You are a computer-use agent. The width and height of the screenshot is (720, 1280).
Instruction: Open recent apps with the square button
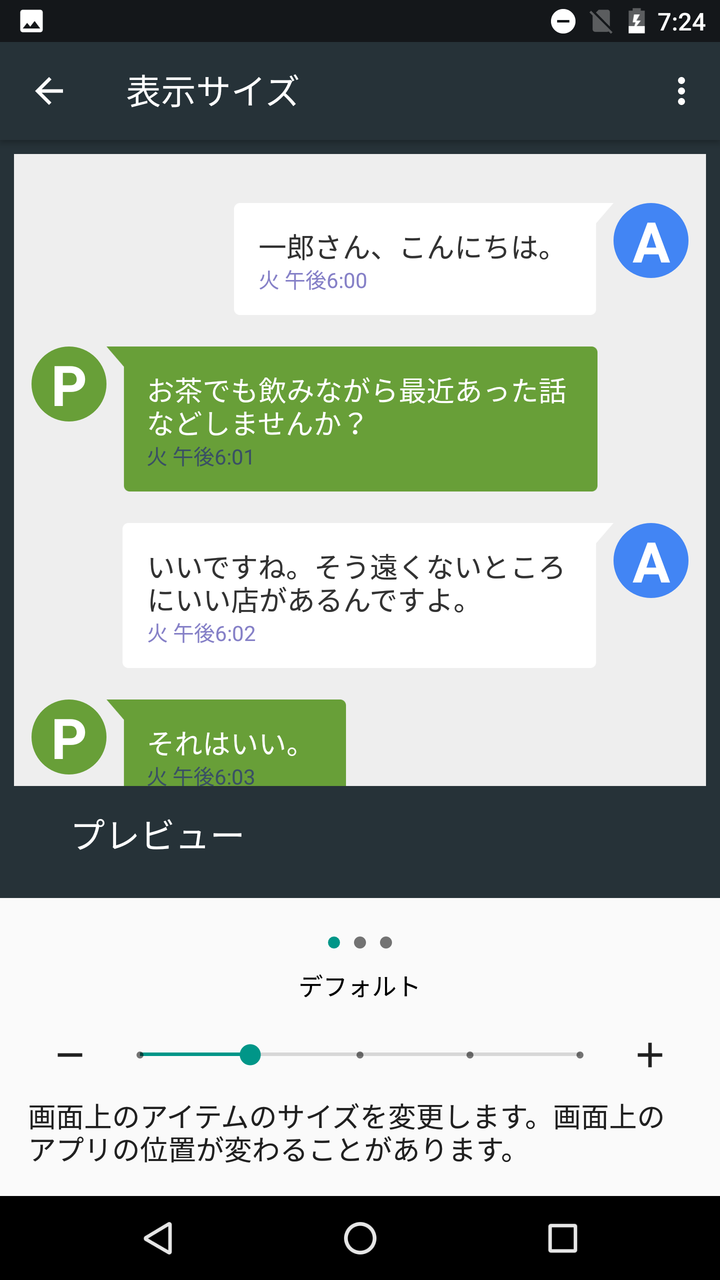pos(563,1238)
